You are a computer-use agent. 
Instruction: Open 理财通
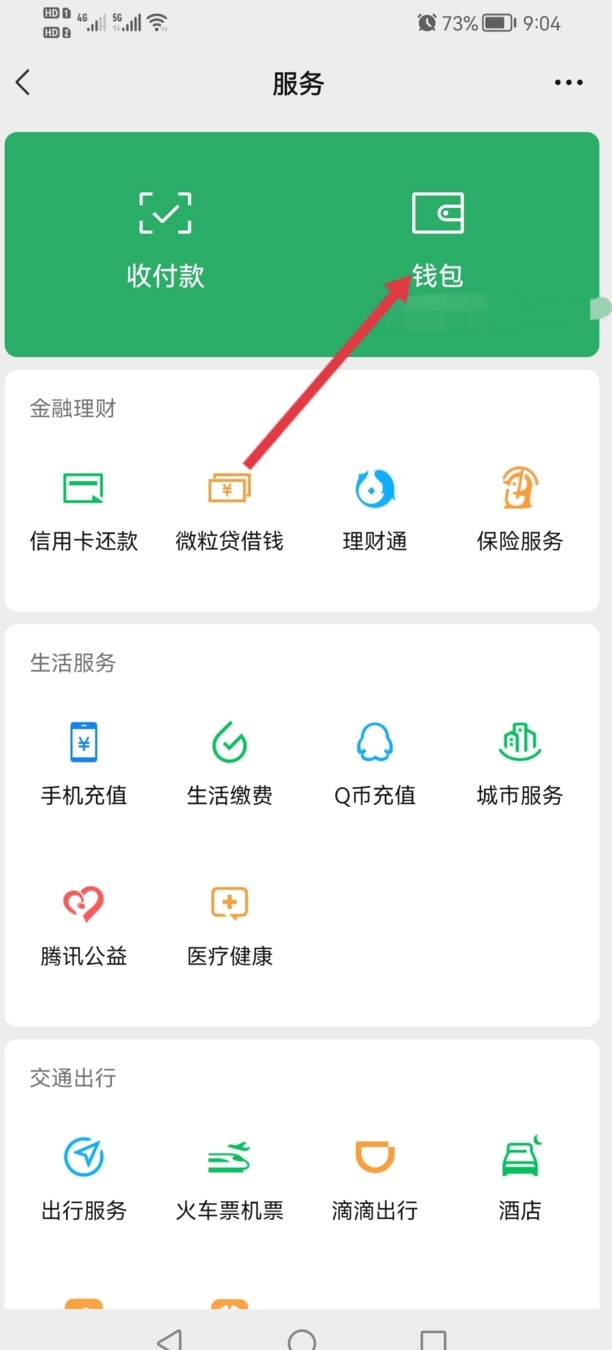[x=375, y=510]
